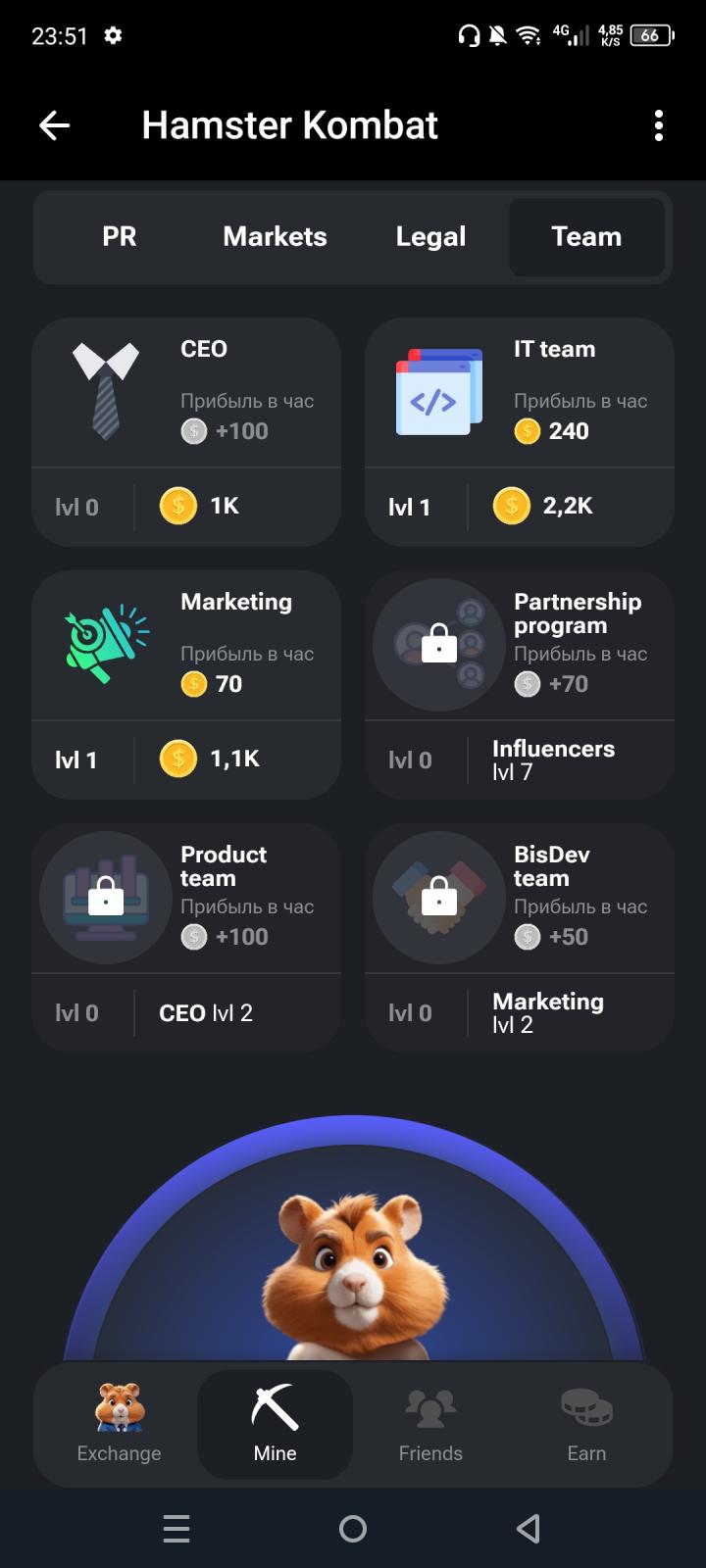Image resolution: width=706 pixels, height=1568 pixels.
Task: Tap the locked BisDev team card
Action: click(520, 937)
